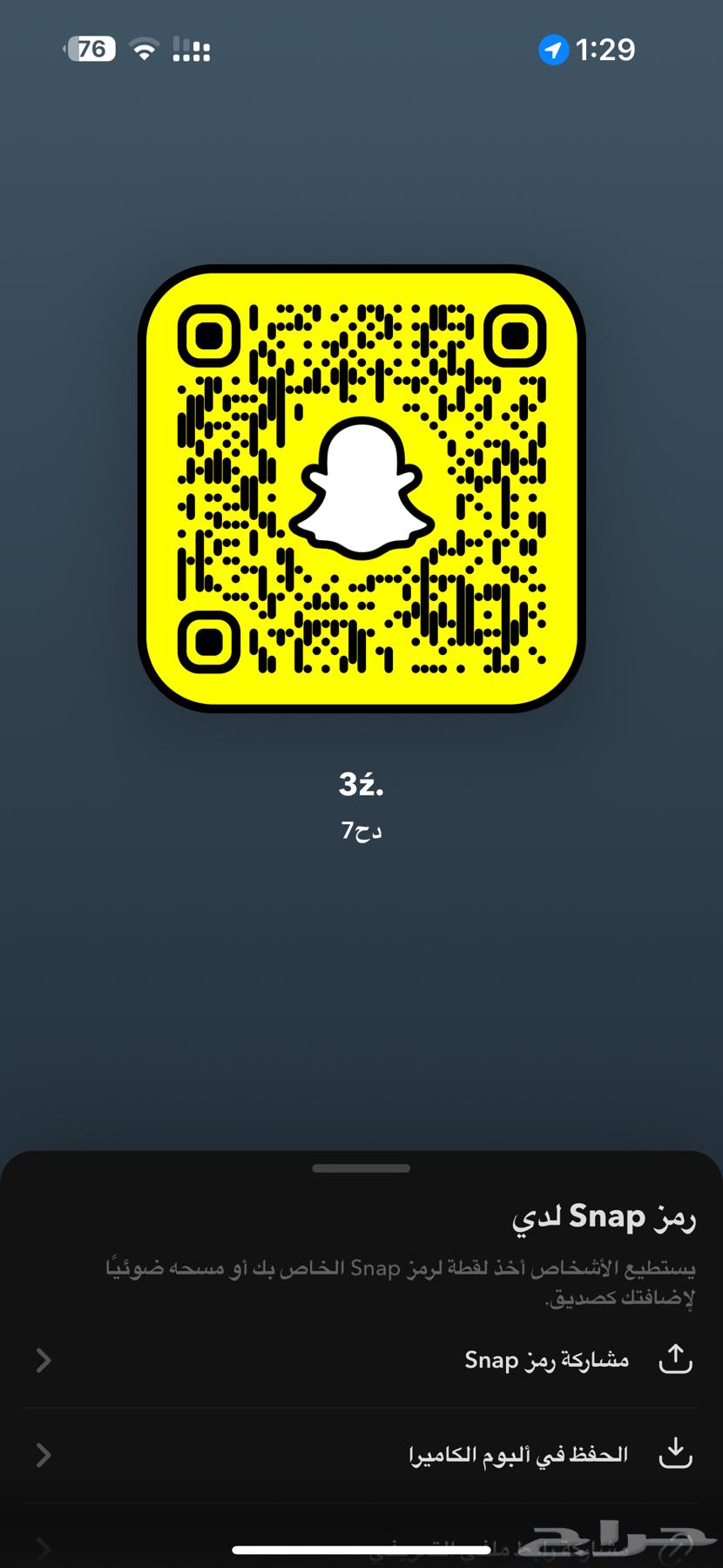
Task: Open the chevron next to مشاركة رمز Snap
Action: (42, 1361)
